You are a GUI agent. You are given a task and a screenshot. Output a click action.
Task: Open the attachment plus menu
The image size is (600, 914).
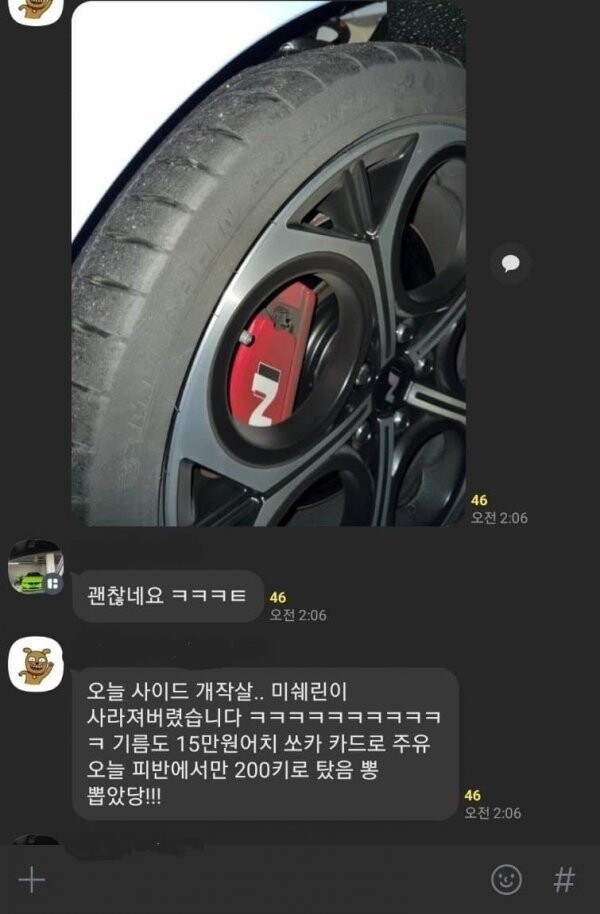pos(32,879)
